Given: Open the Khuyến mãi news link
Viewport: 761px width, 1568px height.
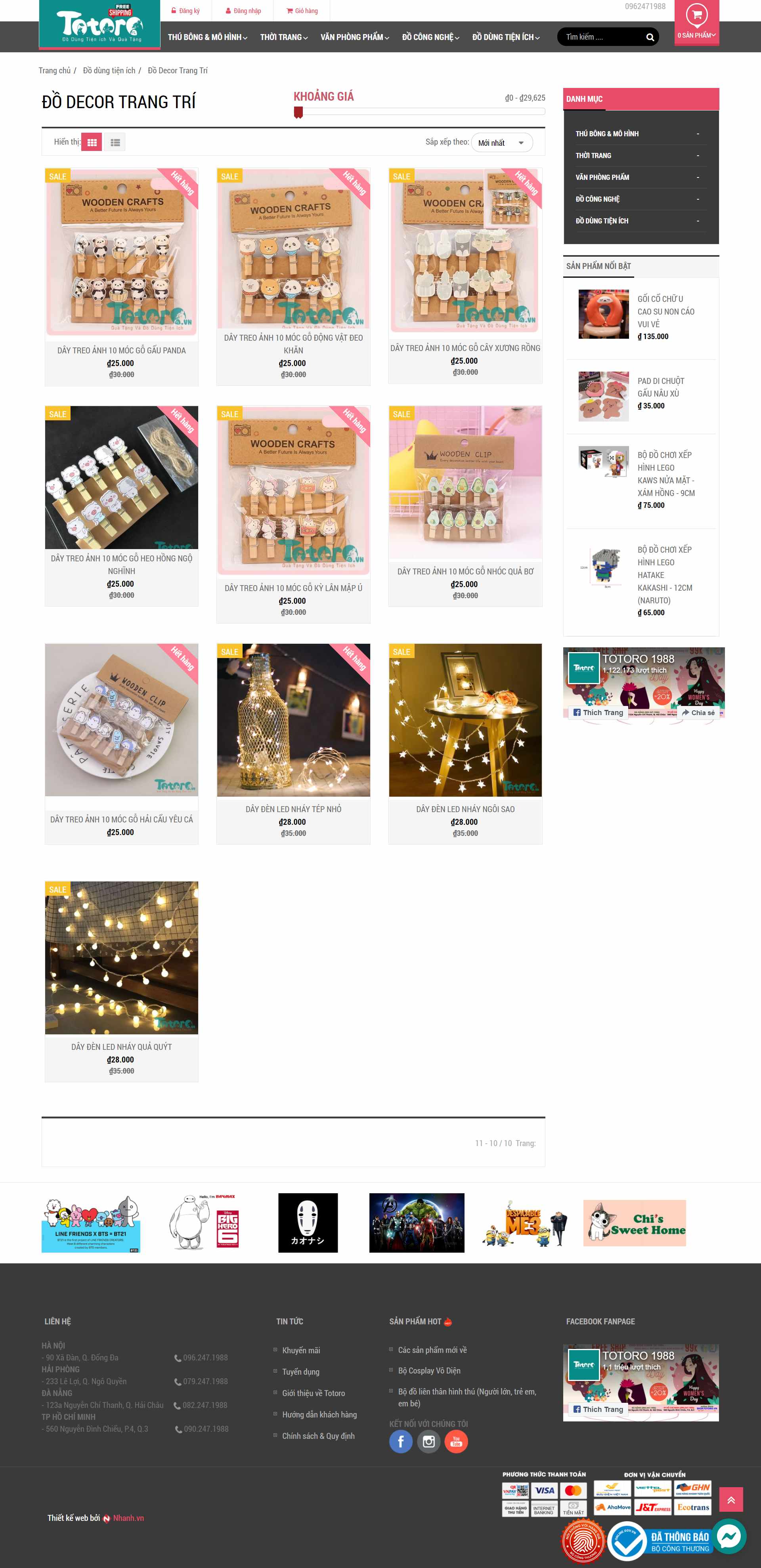Looking at the screenshot, I should [x=301, y=1350].
